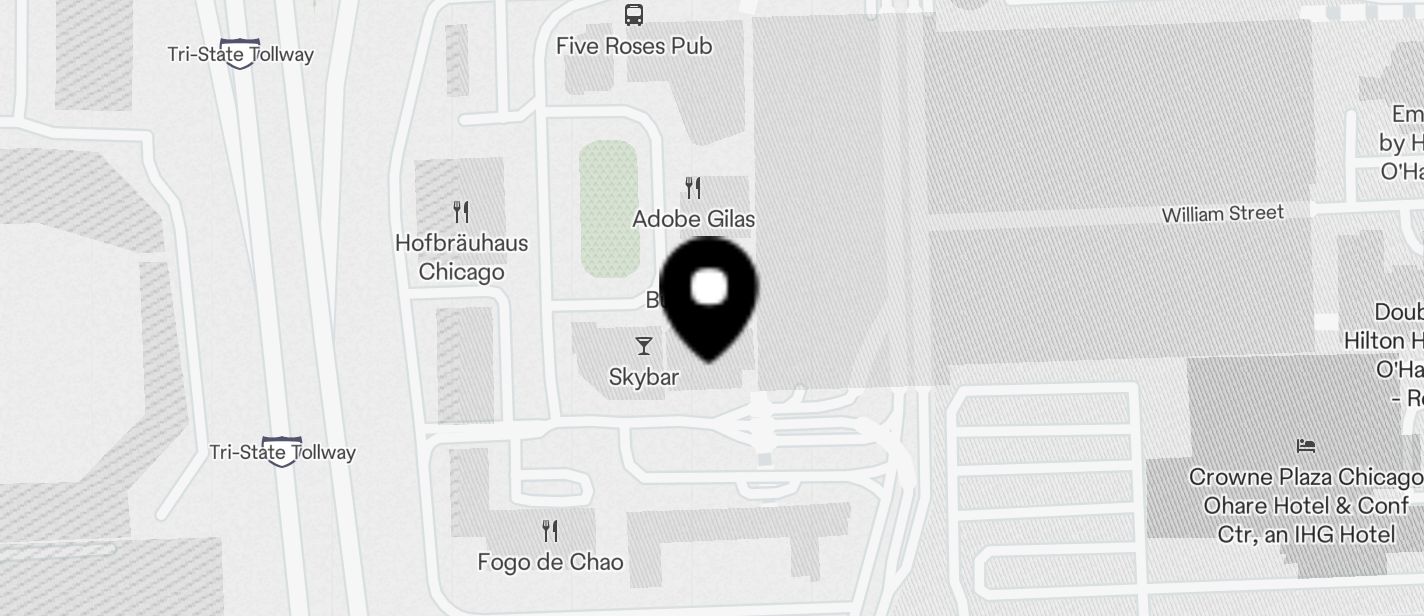Open the Fogo de Chao restaurant marker
The height and width of the screenshot is (616, 1424).
[x=550, y=530]
